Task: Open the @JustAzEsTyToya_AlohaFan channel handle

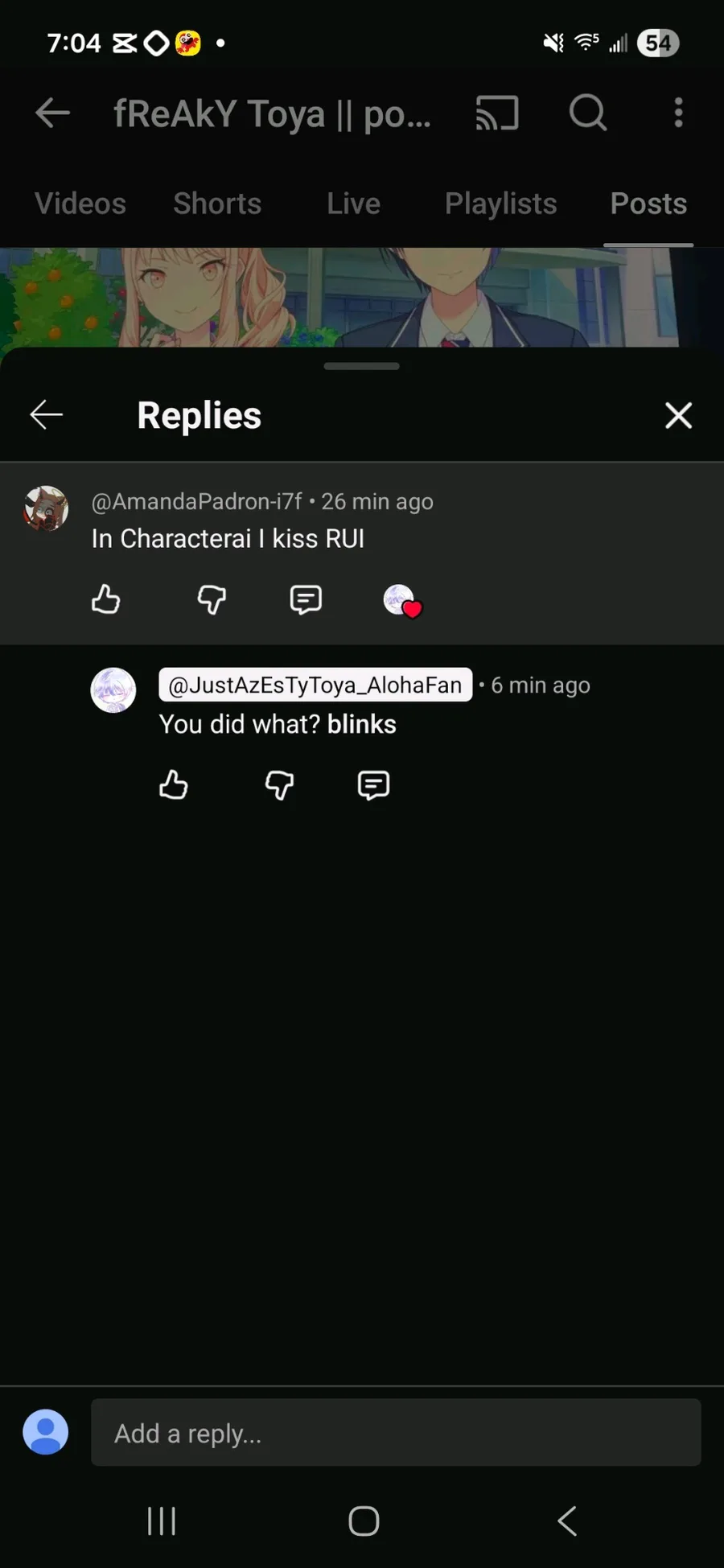Action: pos(315,685)
